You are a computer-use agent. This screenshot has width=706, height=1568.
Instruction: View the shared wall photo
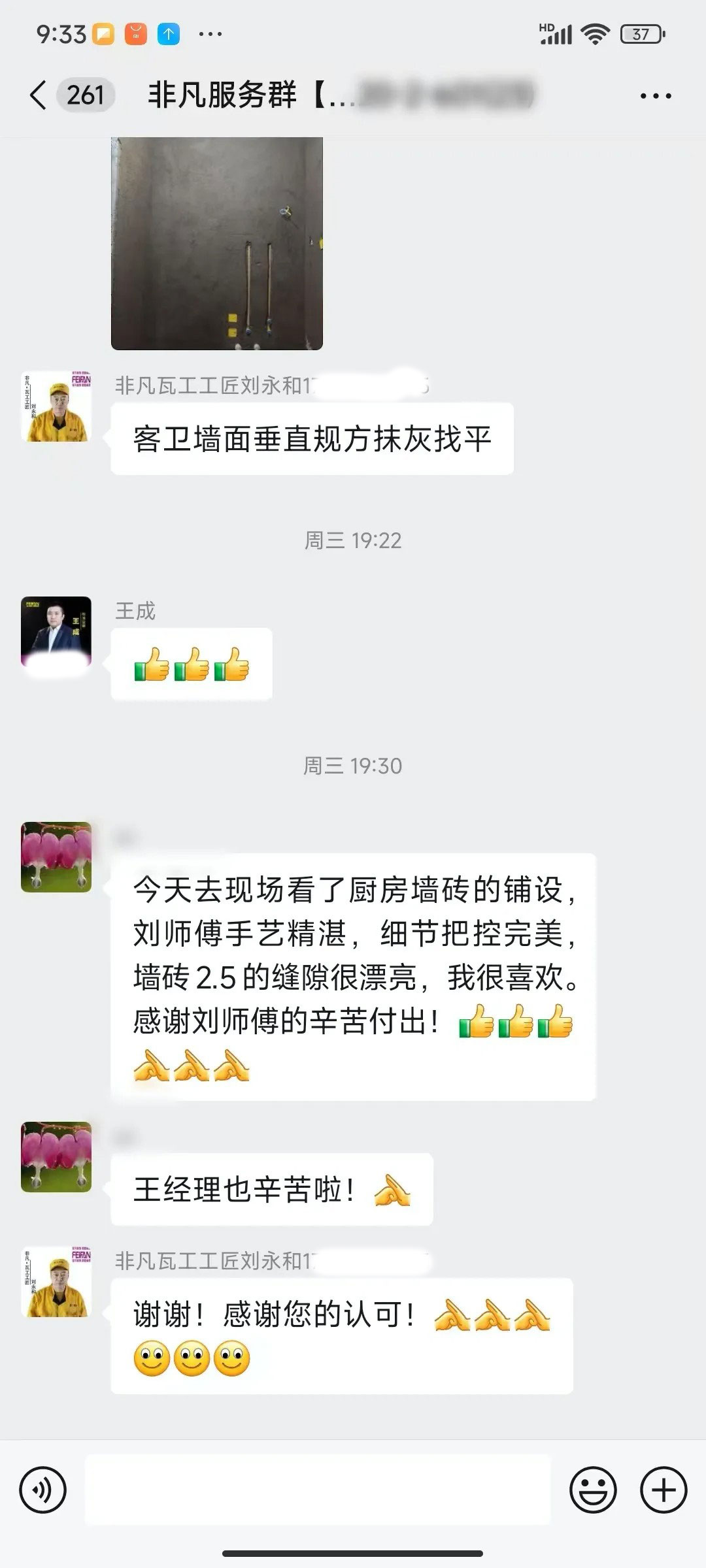point(216,243)
